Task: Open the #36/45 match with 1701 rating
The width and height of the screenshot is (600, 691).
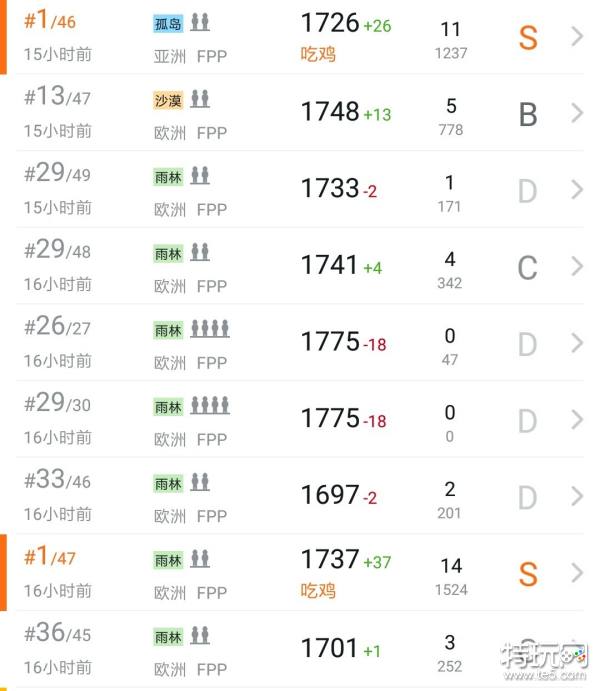Action: (300, 650)
